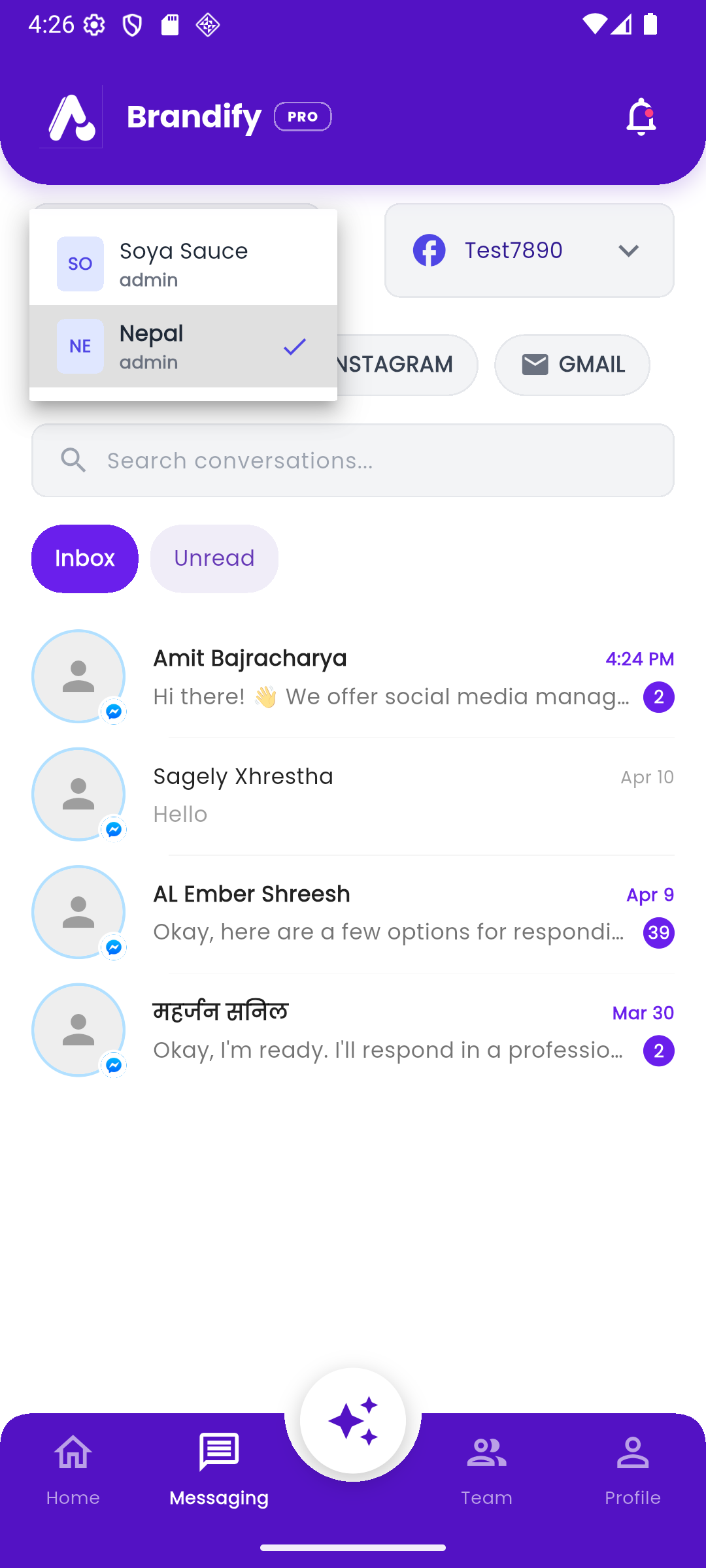
Task: Open notifications via the bell icon
Action: [641, 116]
